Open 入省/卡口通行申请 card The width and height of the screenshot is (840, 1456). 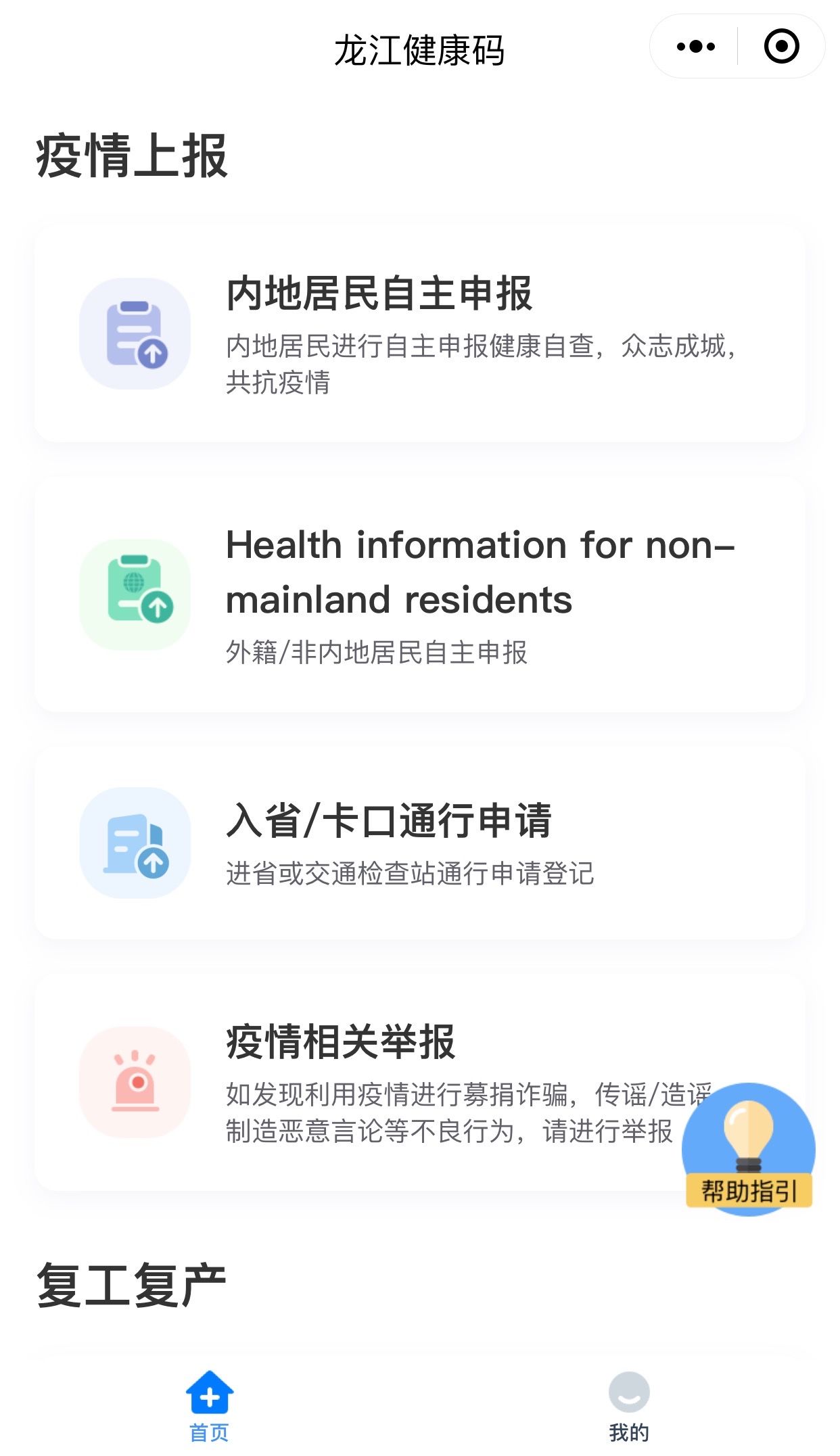tap(419, 842)
